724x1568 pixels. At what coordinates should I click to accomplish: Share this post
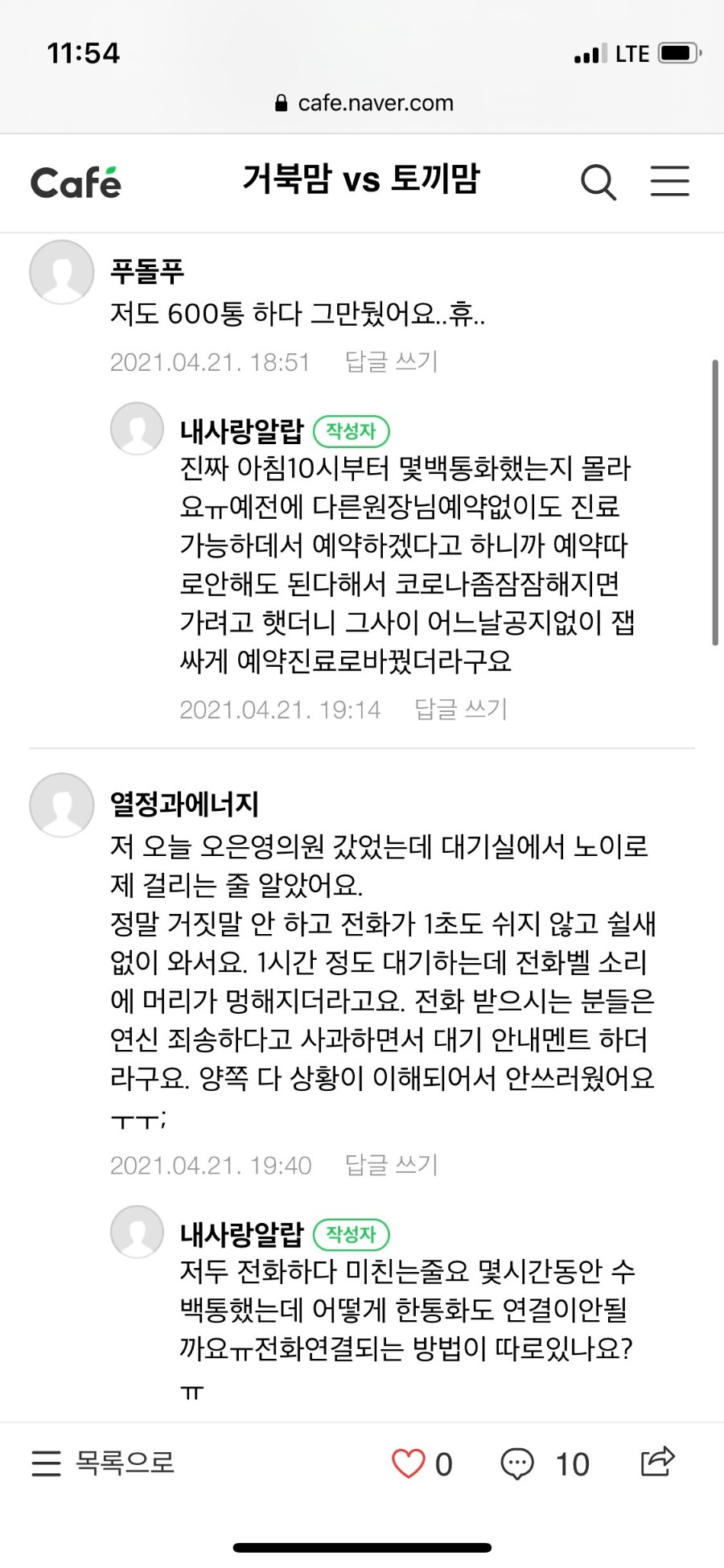click(x=656, y=1462)
